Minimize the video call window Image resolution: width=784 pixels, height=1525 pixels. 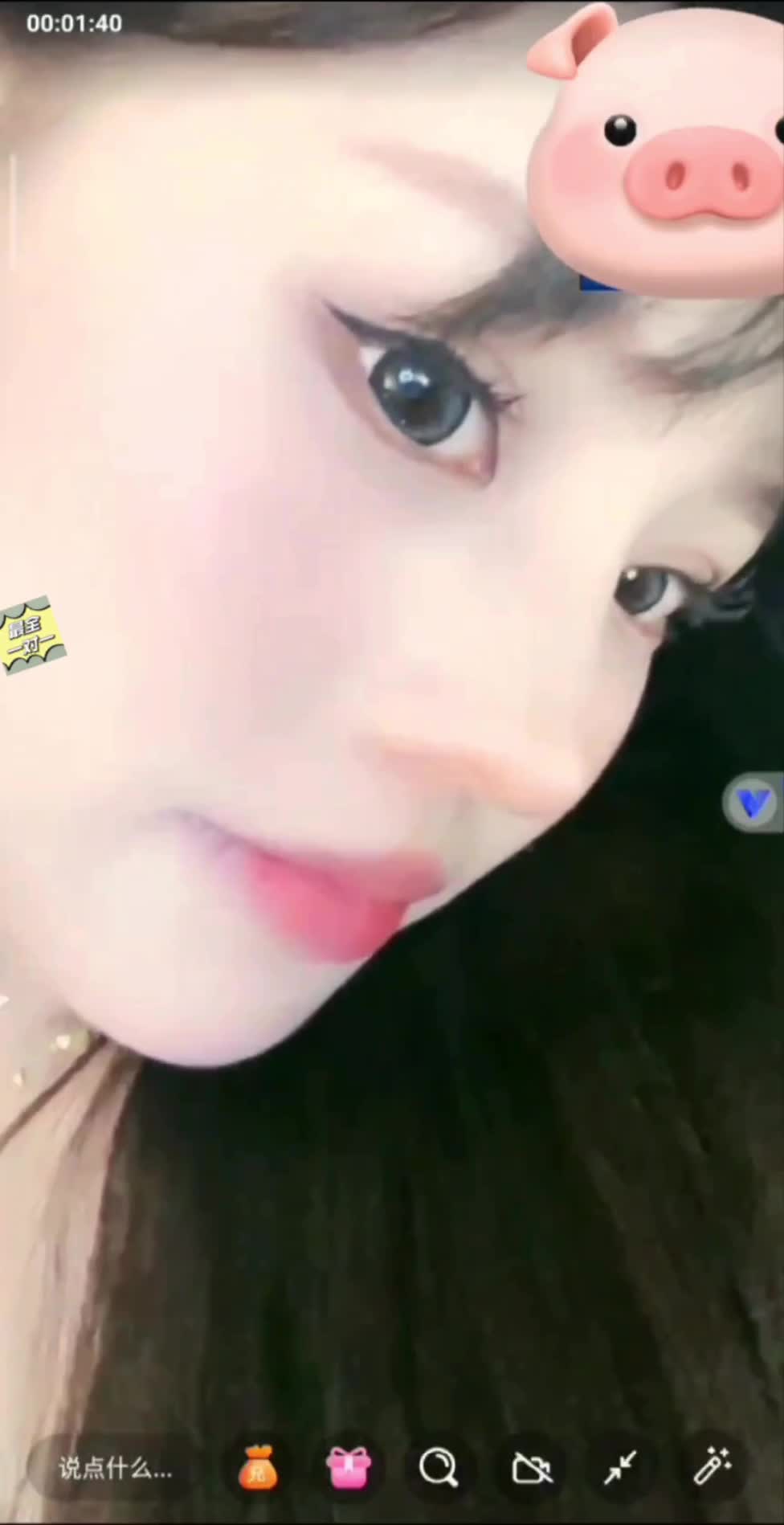click(620, 1468)
